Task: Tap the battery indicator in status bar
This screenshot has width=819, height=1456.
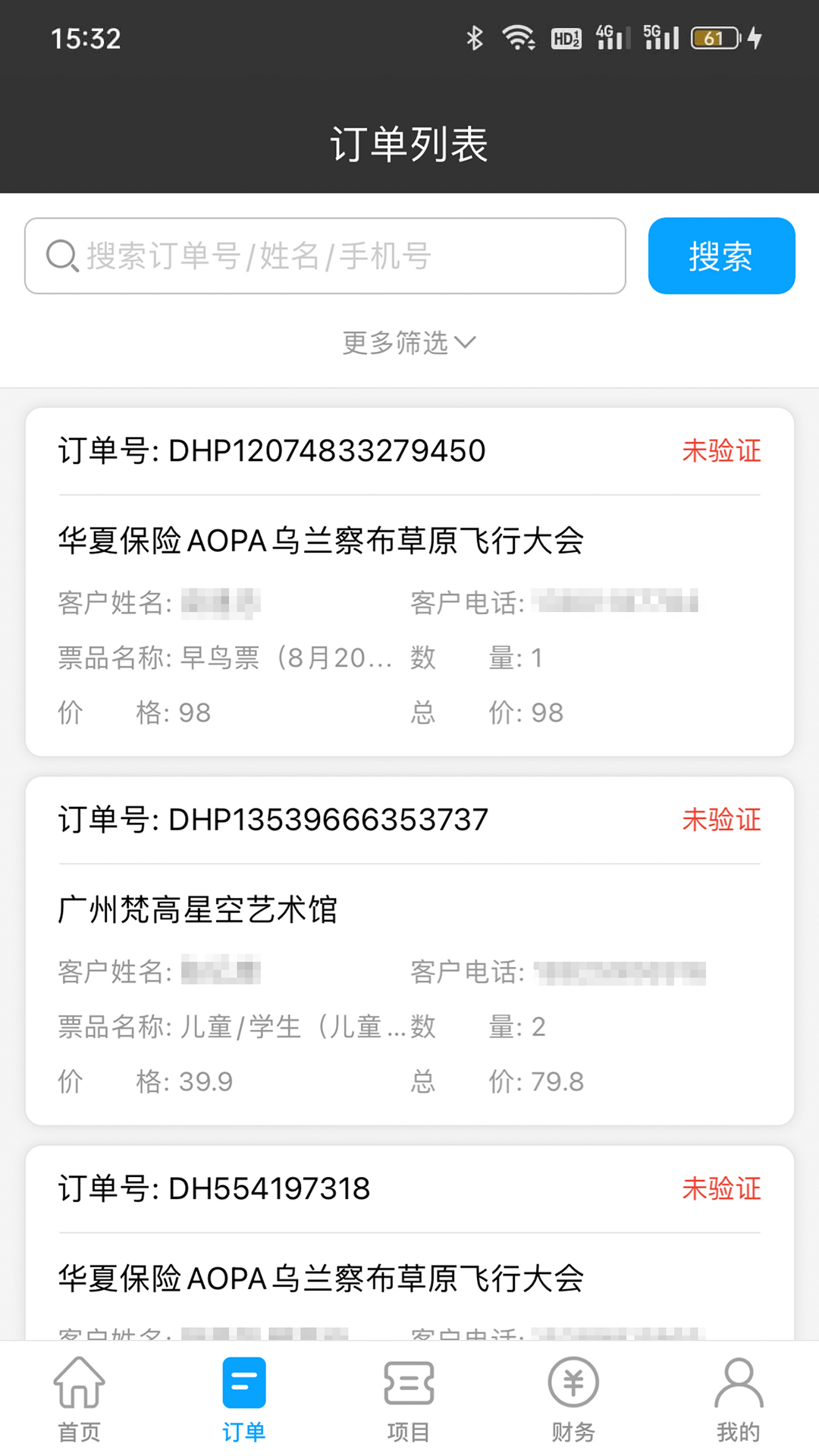Action: click(714, 37)
